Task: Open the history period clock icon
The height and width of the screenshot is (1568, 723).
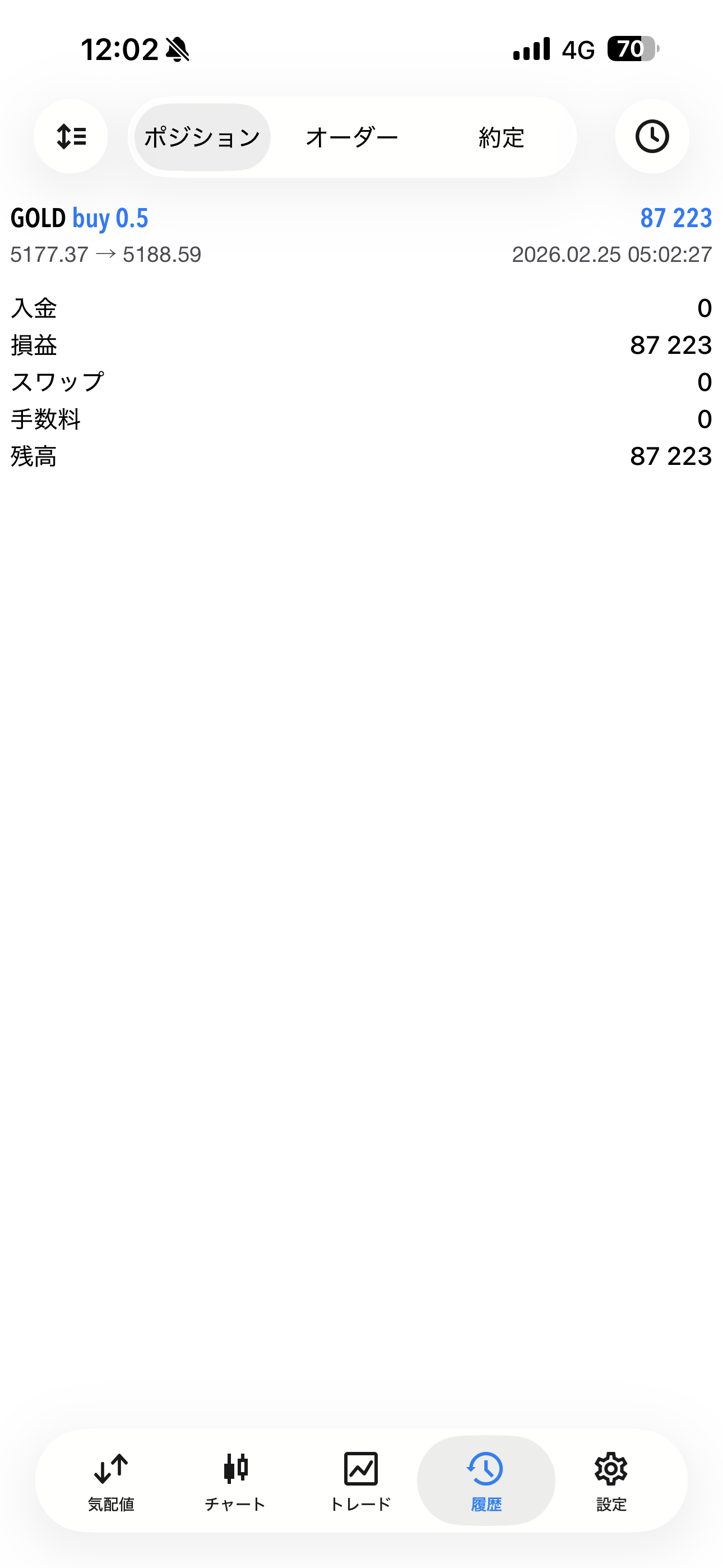Action: [x=652, y=136]
